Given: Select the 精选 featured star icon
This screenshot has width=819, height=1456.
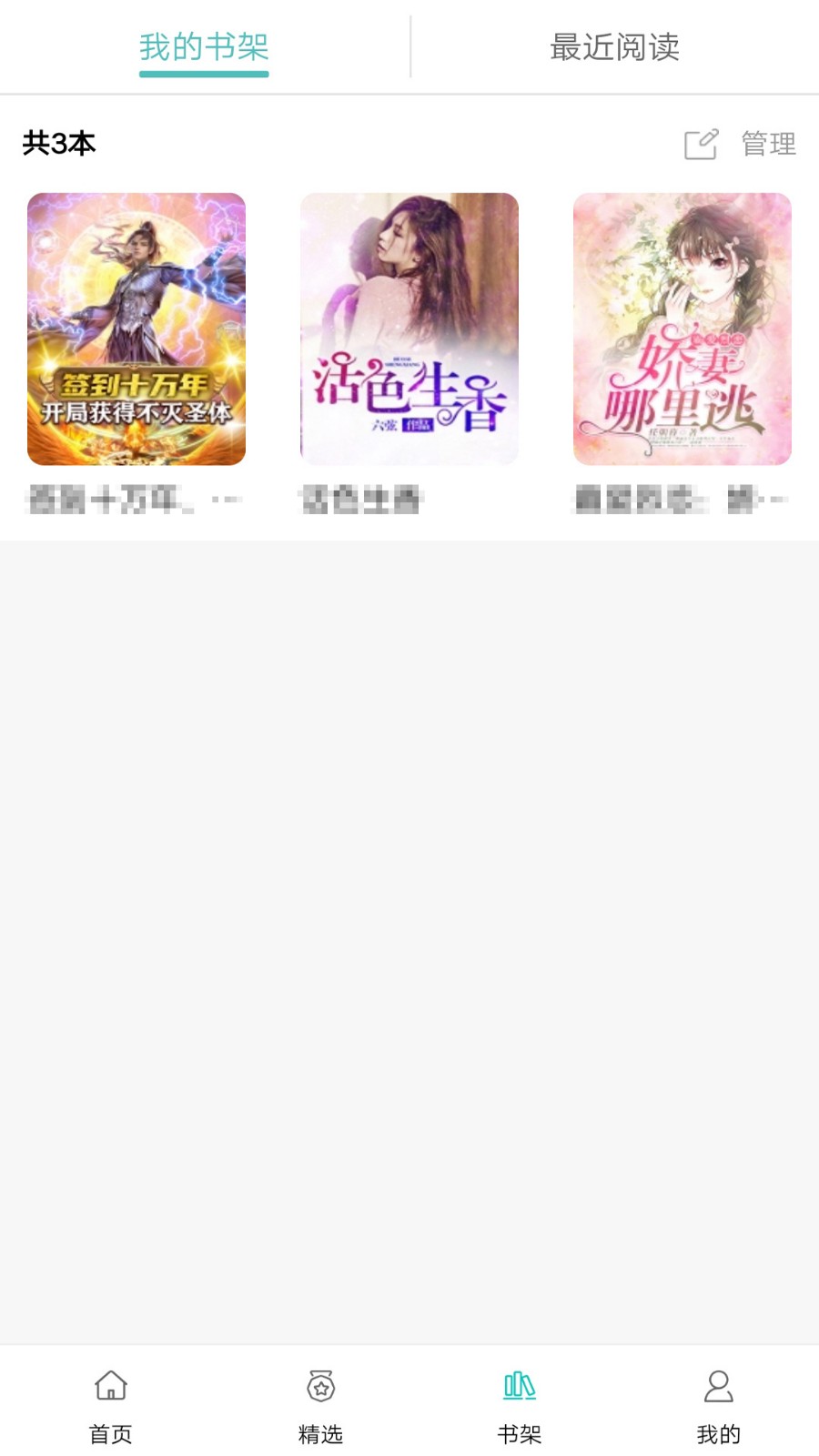Looking at the screenshot, I should click(x=320, y=1388).
